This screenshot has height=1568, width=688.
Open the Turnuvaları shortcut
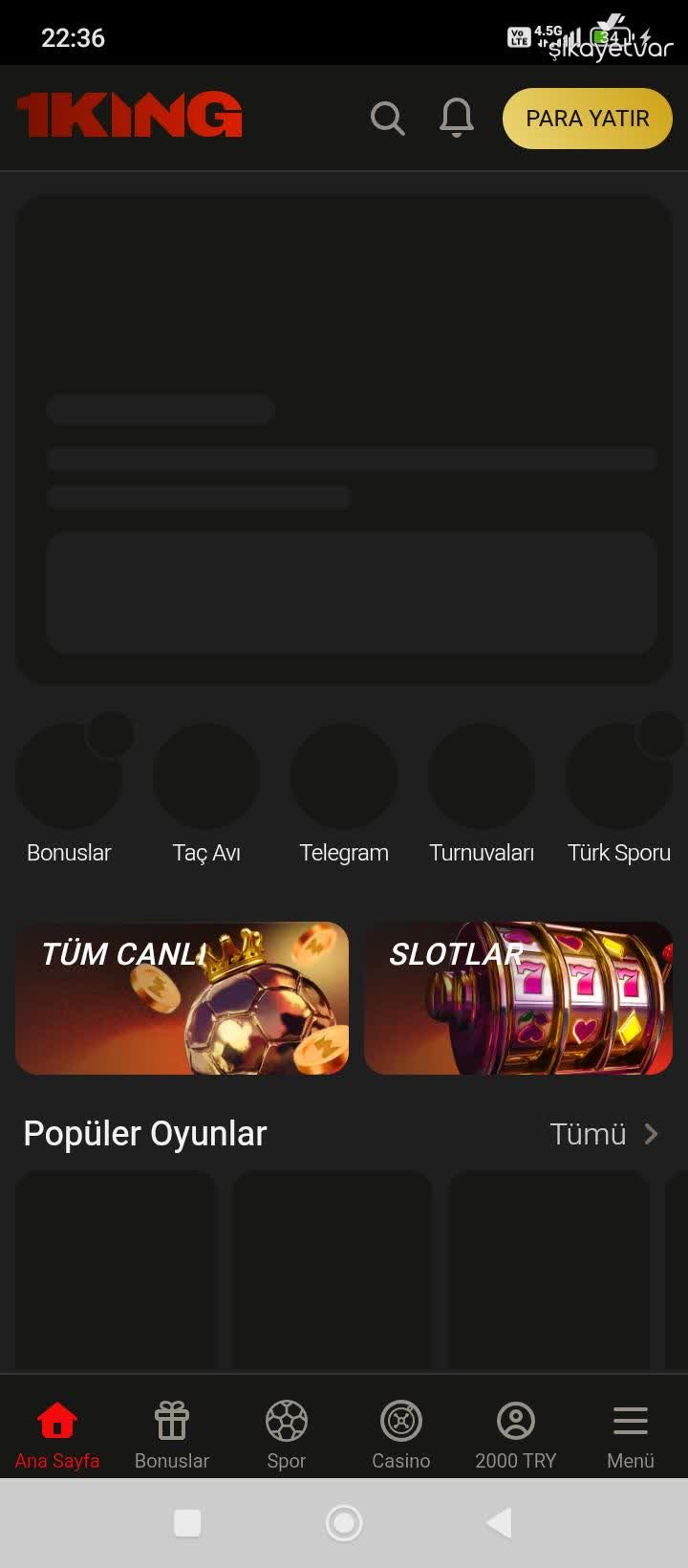[x=482, y=776]
